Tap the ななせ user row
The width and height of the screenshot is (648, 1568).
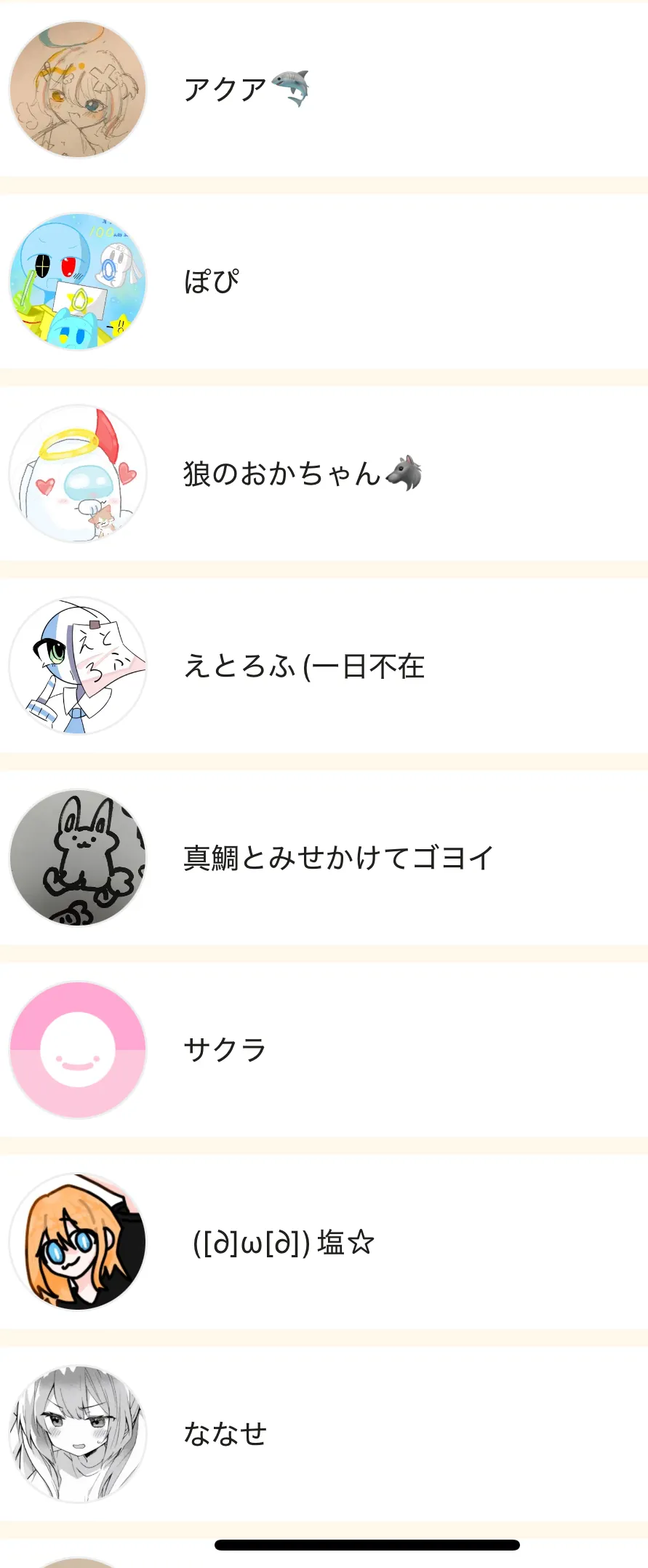tap(324, 1434)
